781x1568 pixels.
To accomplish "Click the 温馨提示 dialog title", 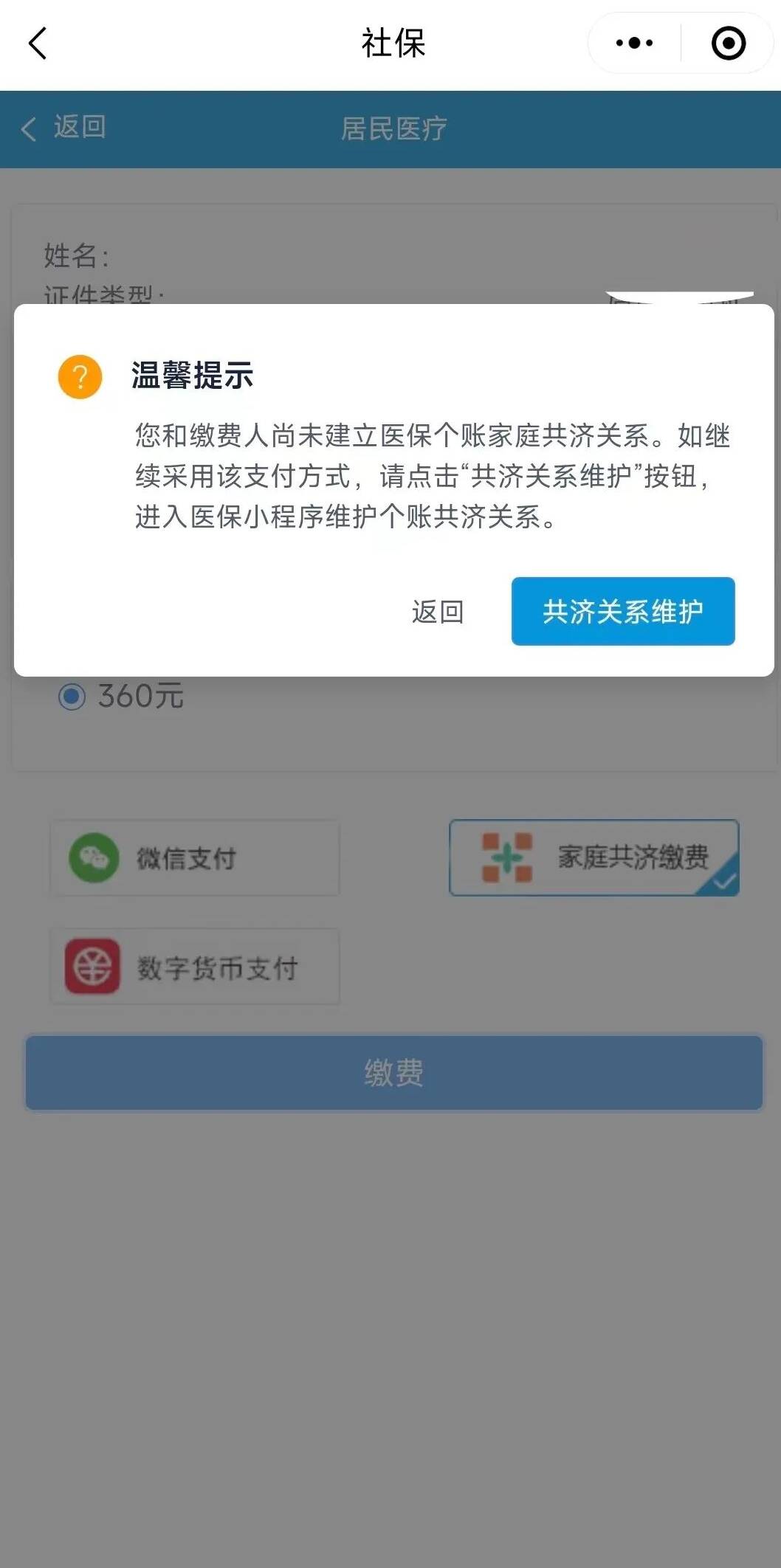I will [x=191, y=377].
